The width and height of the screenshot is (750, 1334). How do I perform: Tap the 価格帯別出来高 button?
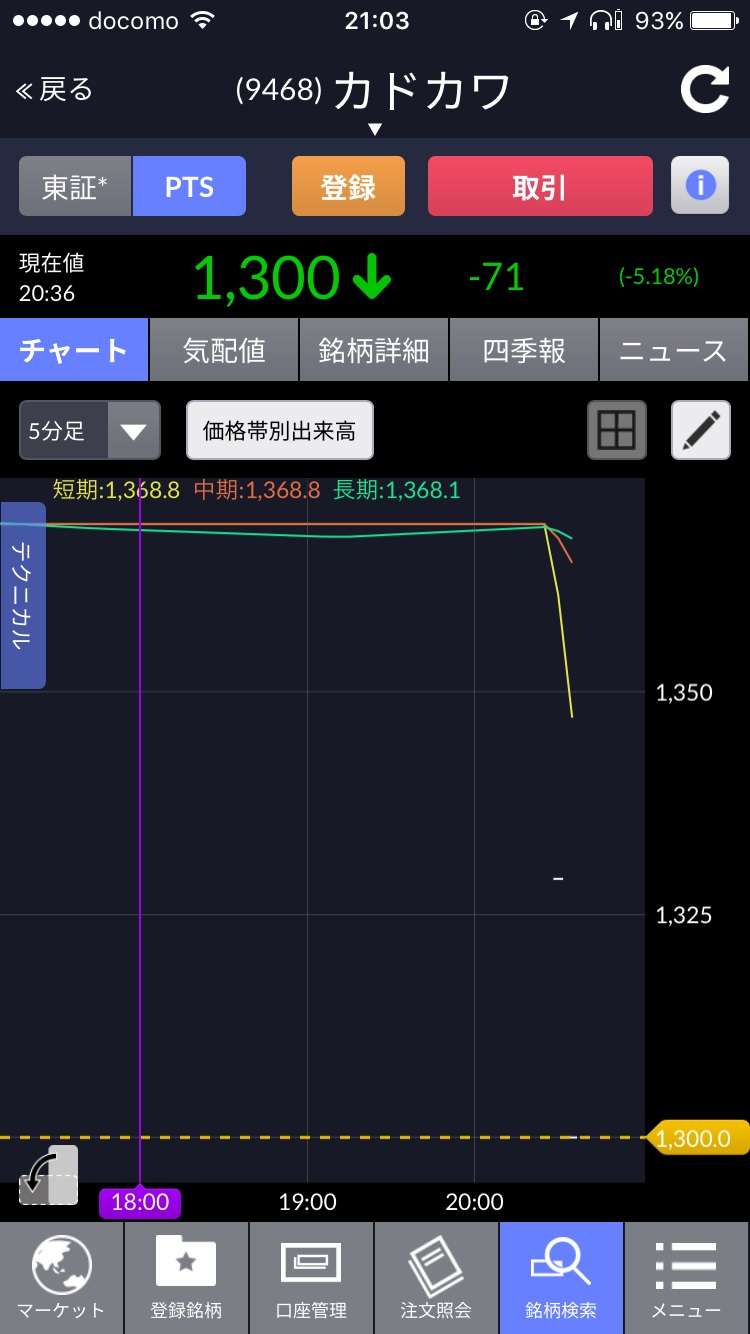(x=280, y=431)
